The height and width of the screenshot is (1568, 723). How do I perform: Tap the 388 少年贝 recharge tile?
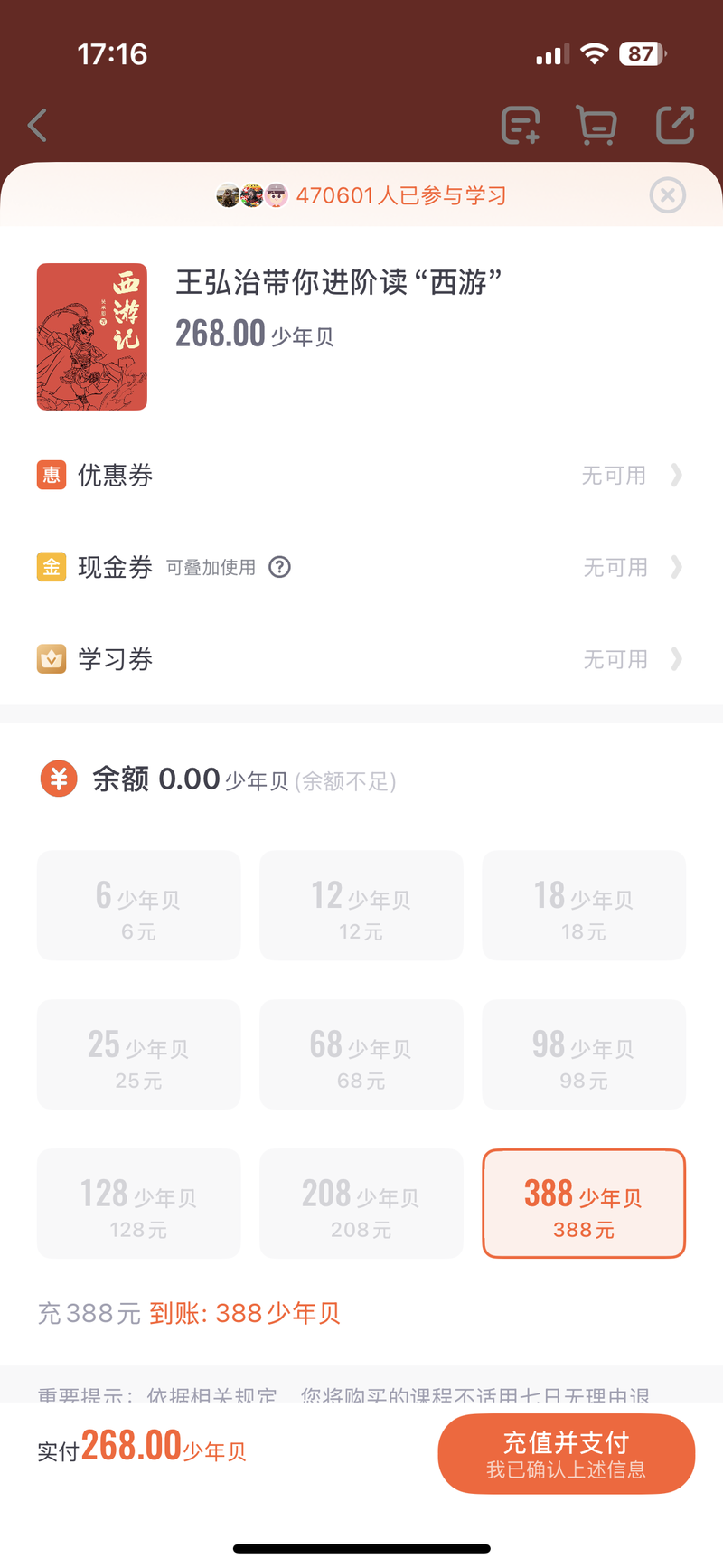pyautogui.click(x=584, y=1204)
